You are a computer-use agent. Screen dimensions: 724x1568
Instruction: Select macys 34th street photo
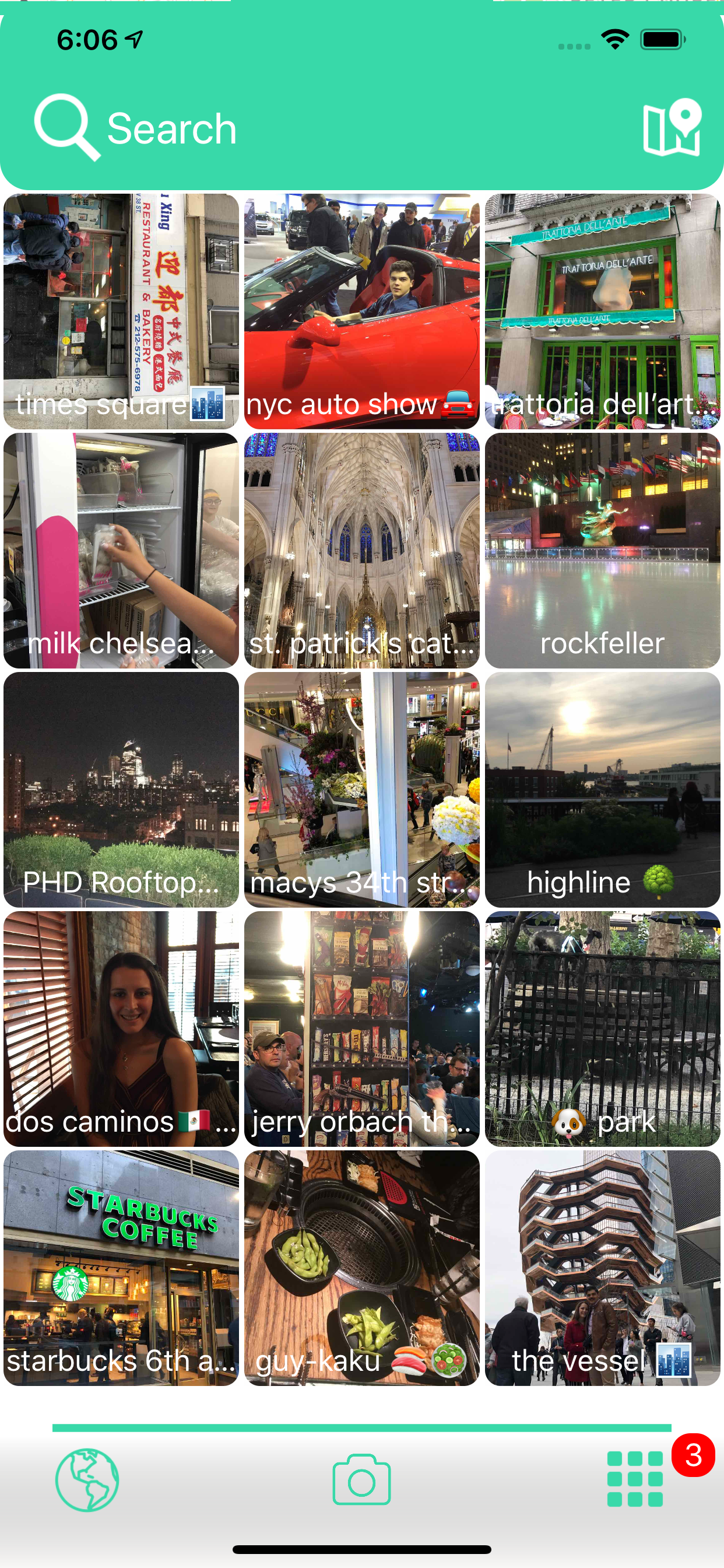(x=361, y=789)
